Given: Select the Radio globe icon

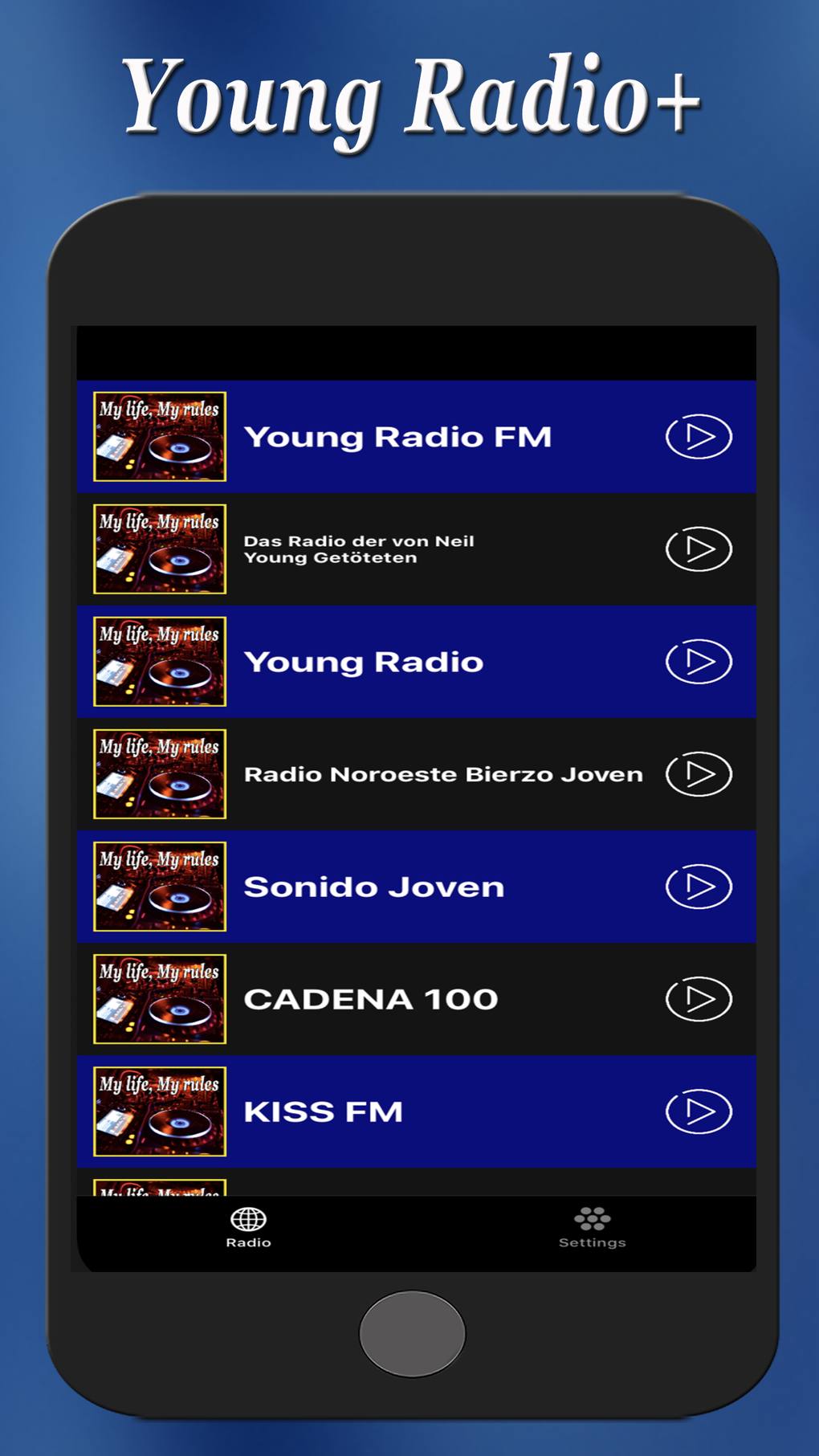Looking at the screenshot, I should point(248,1220).
